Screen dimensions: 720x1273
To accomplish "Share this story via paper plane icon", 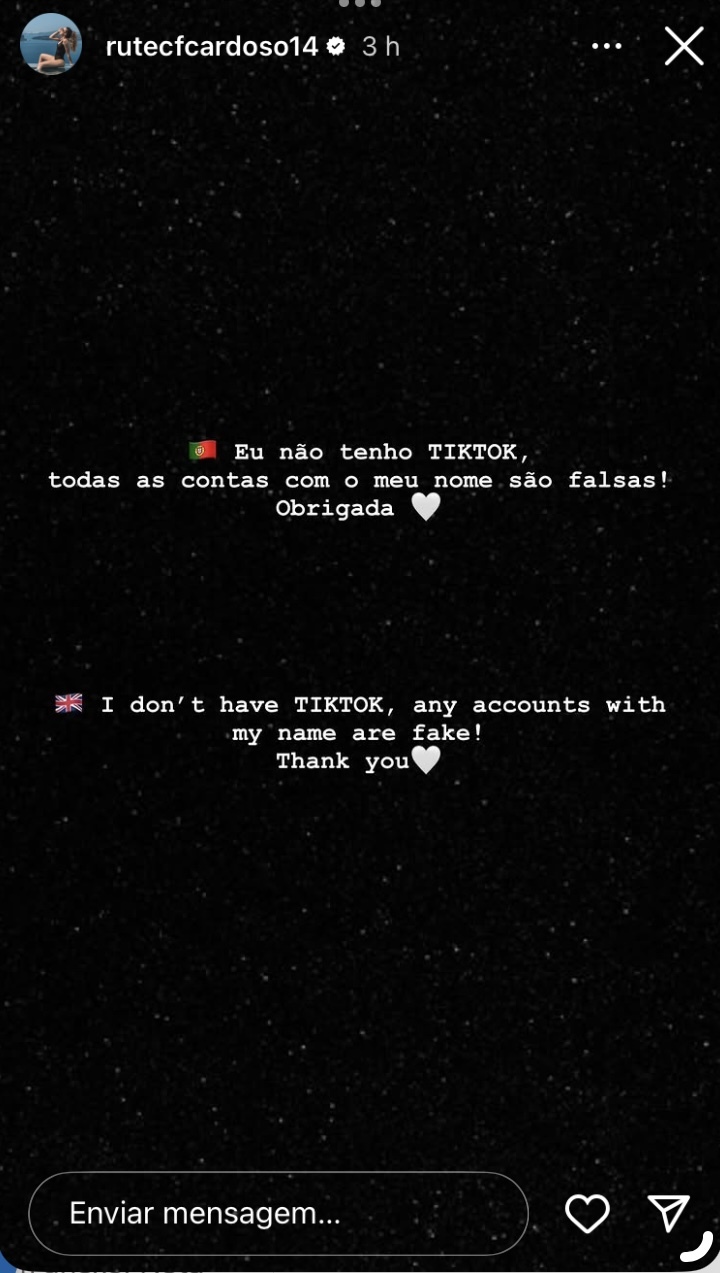I will [668, 1213].
